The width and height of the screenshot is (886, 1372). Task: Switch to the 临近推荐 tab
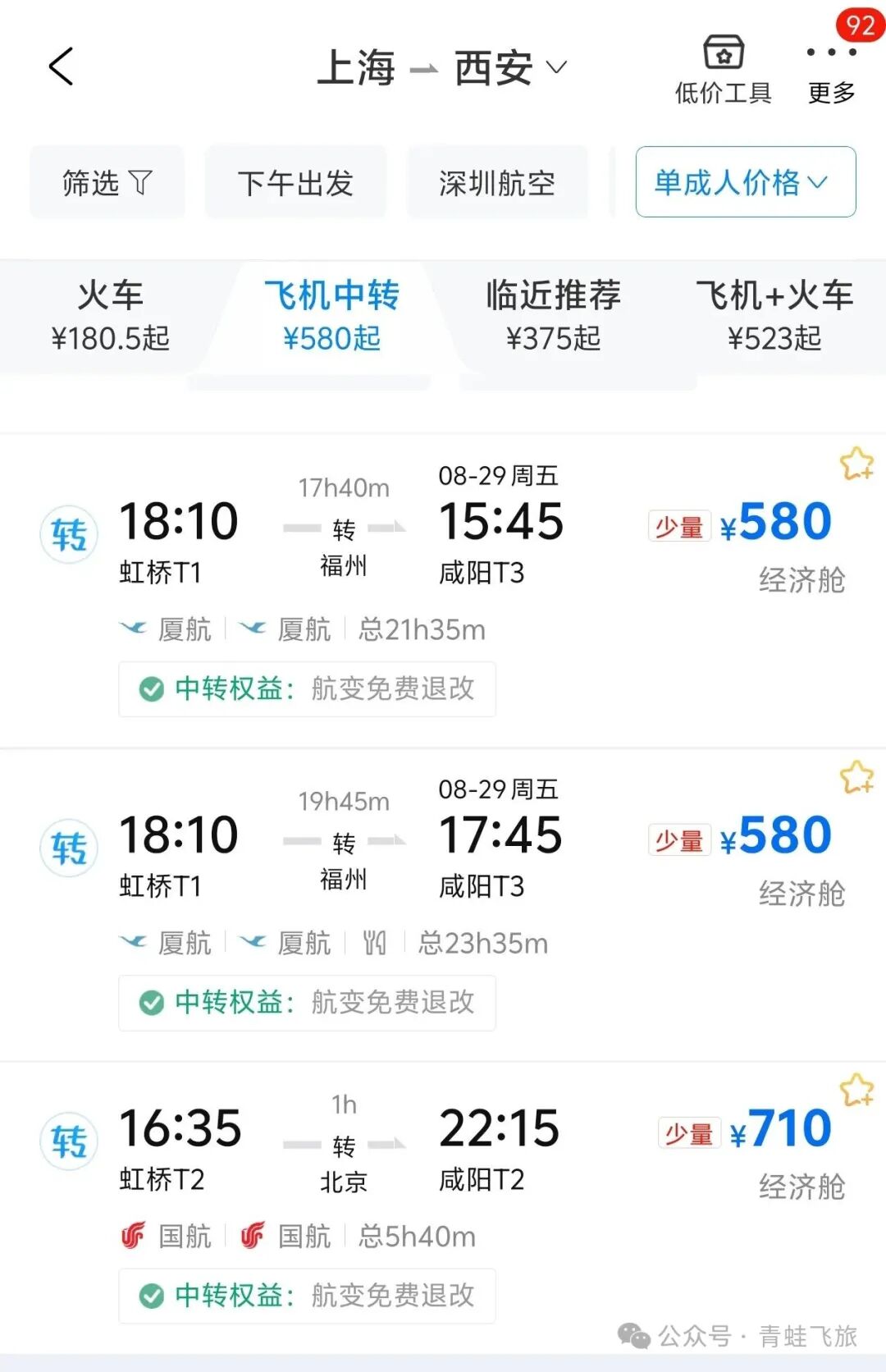coord(553,316)
